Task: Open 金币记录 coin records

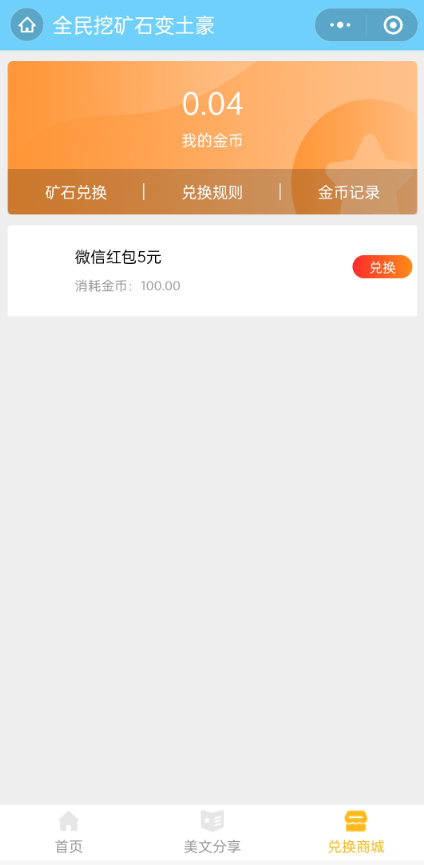Action: tap(349, 193)
